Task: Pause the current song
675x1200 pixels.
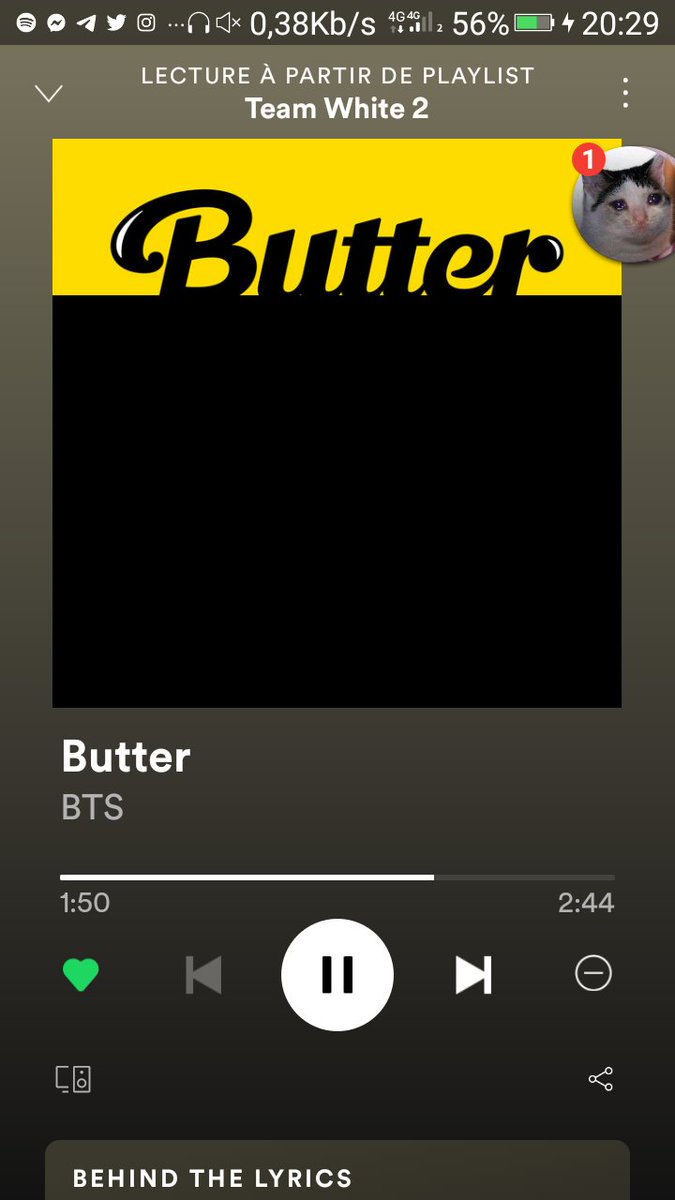Action: point(337,974)
